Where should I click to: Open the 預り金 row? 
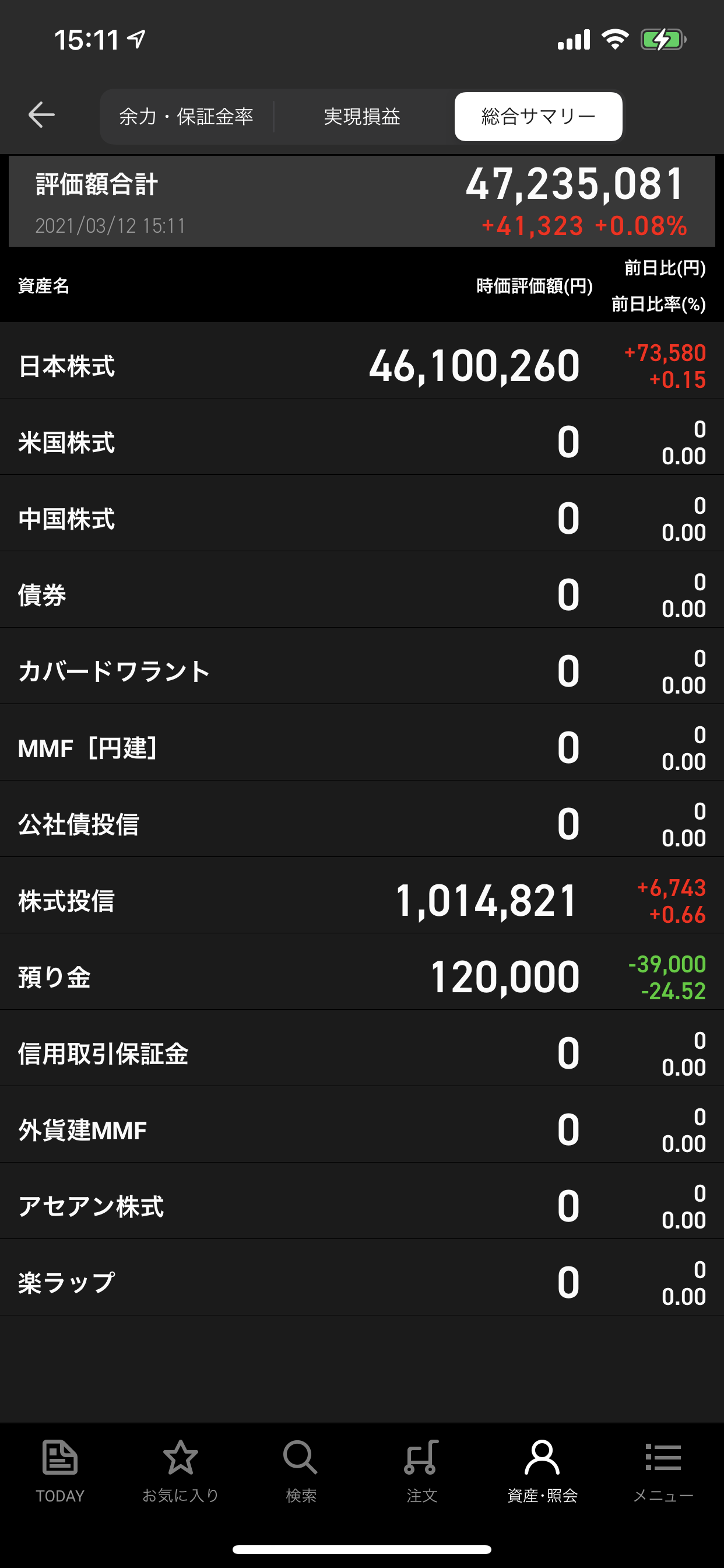point(362,977)
